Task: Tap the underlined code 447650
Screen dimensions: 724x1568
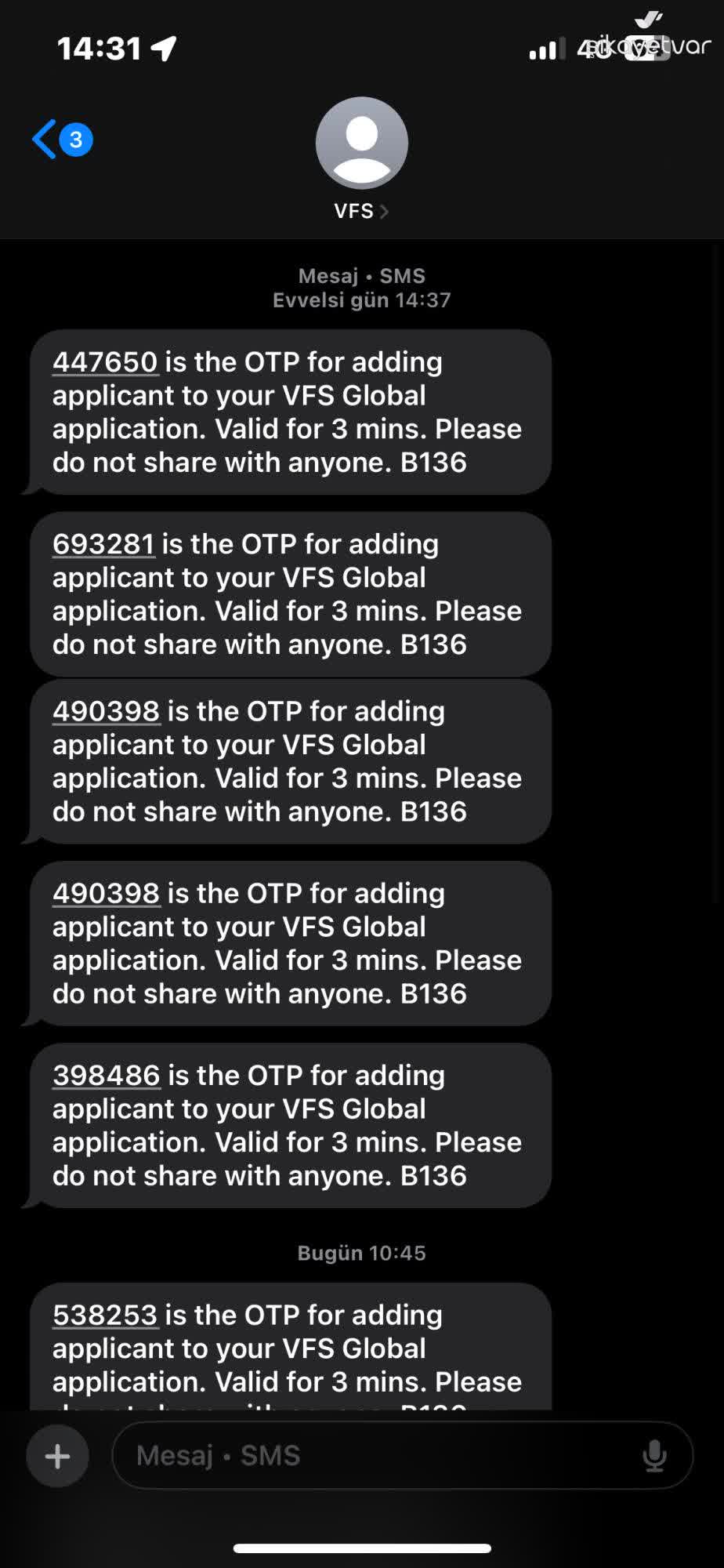Action: coord(105,362)
